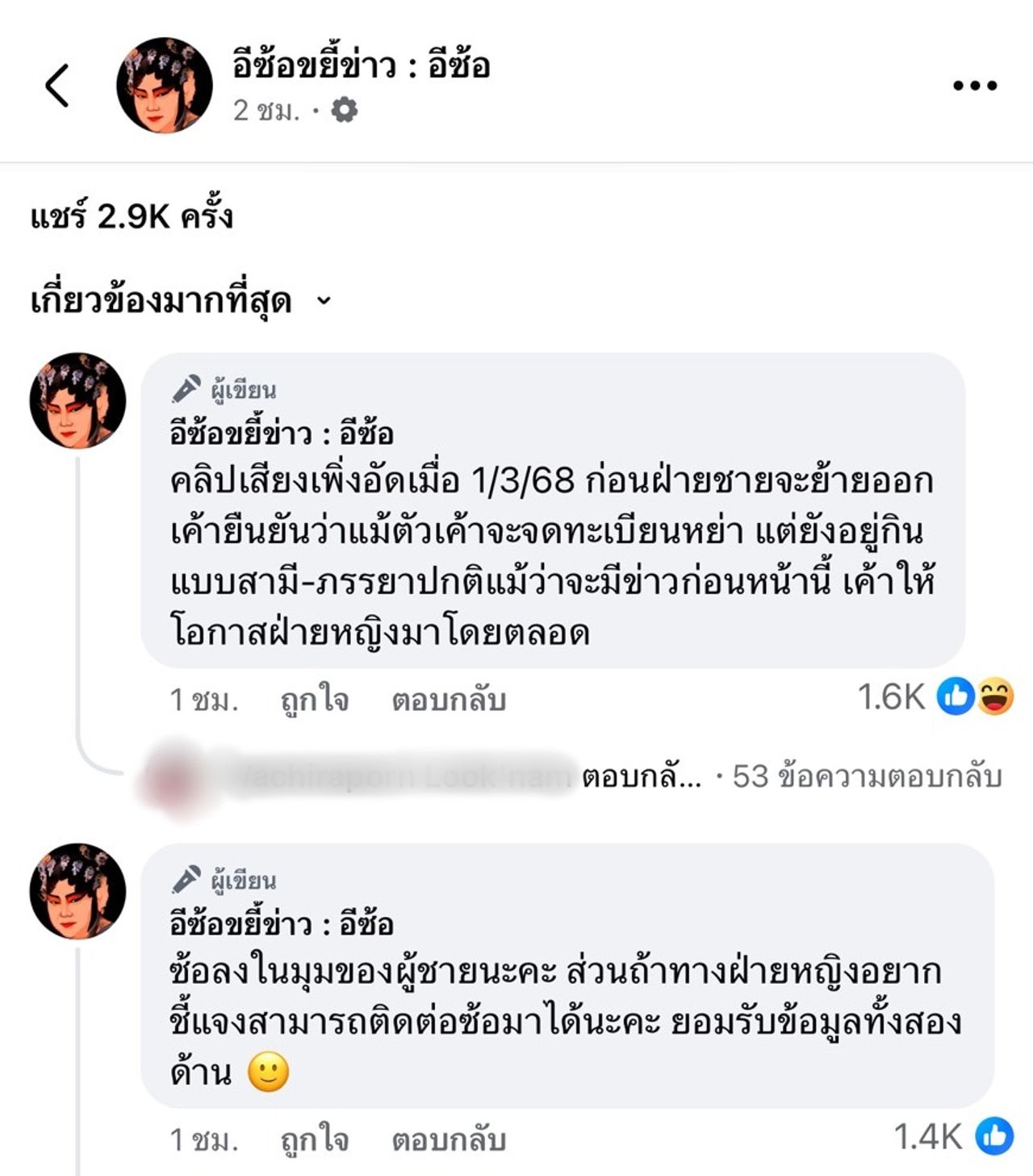Image resolution: width=1033 pixels, height=1176 pixels.
Task: Go back using the top-left arrow
Action: point(57,86)
